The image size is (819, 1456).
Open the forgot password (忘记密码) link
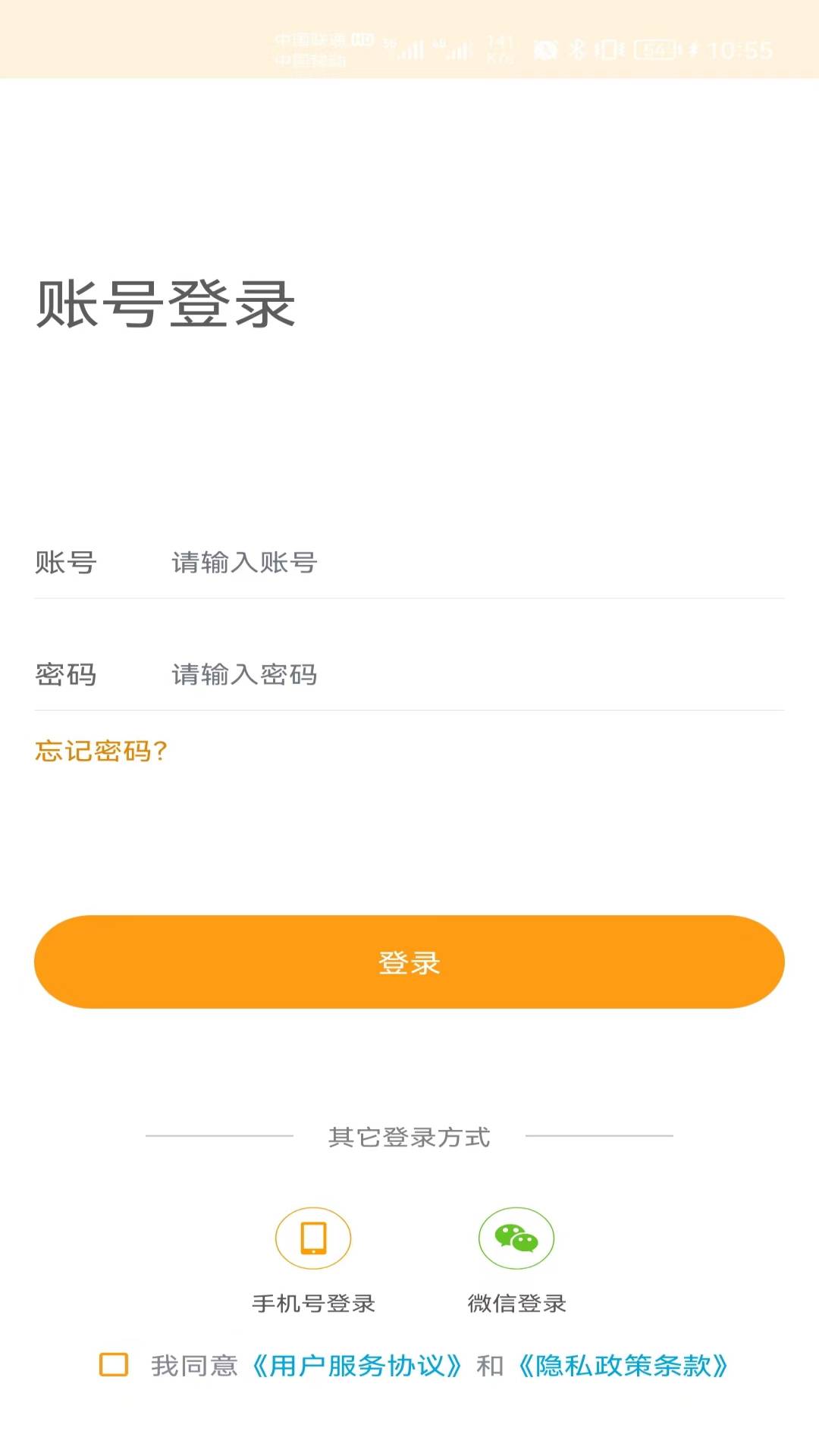tap(101, 752)
